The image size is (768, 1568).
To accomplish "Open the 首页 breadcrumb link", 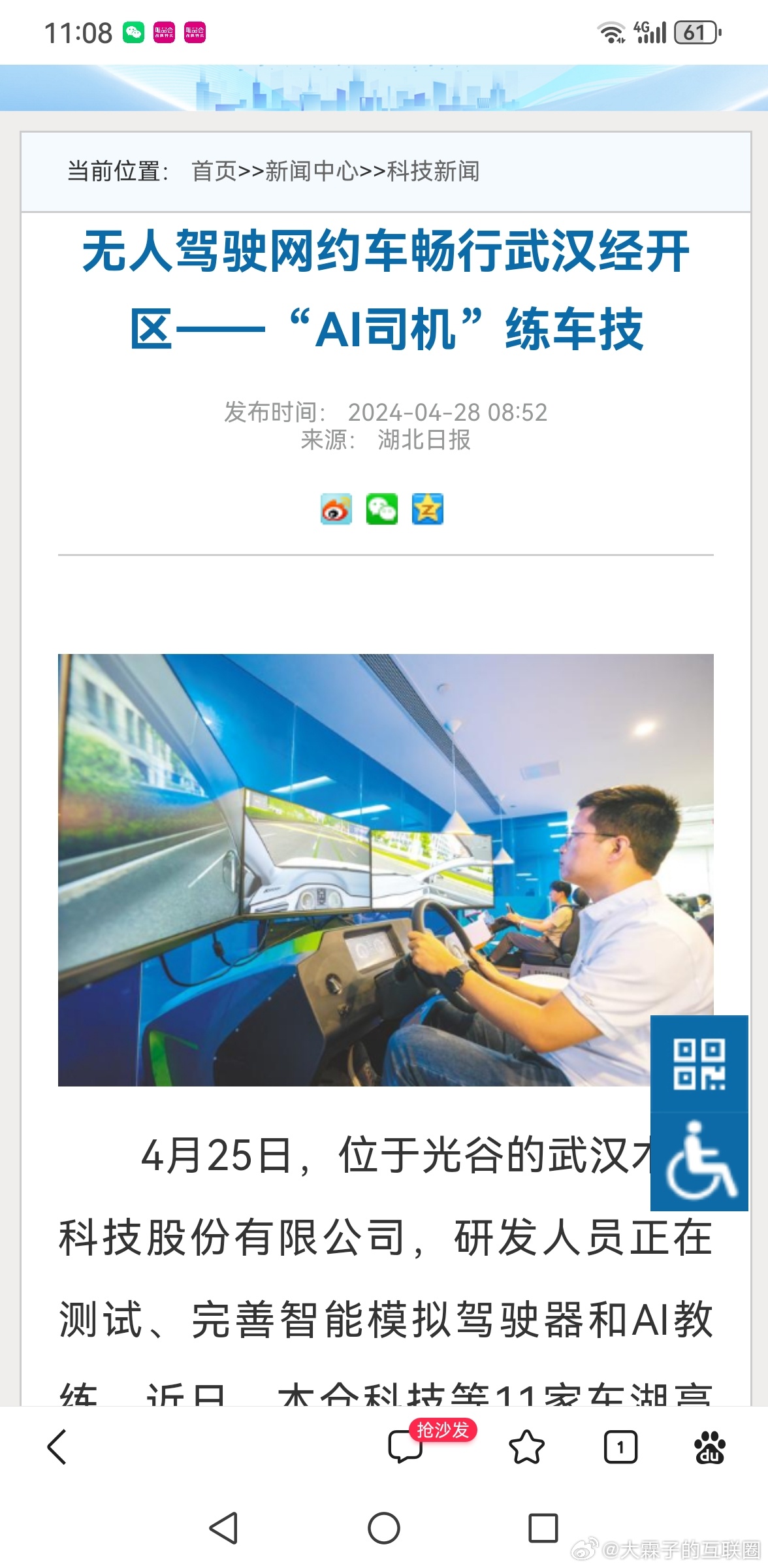I will pos(214,171).
